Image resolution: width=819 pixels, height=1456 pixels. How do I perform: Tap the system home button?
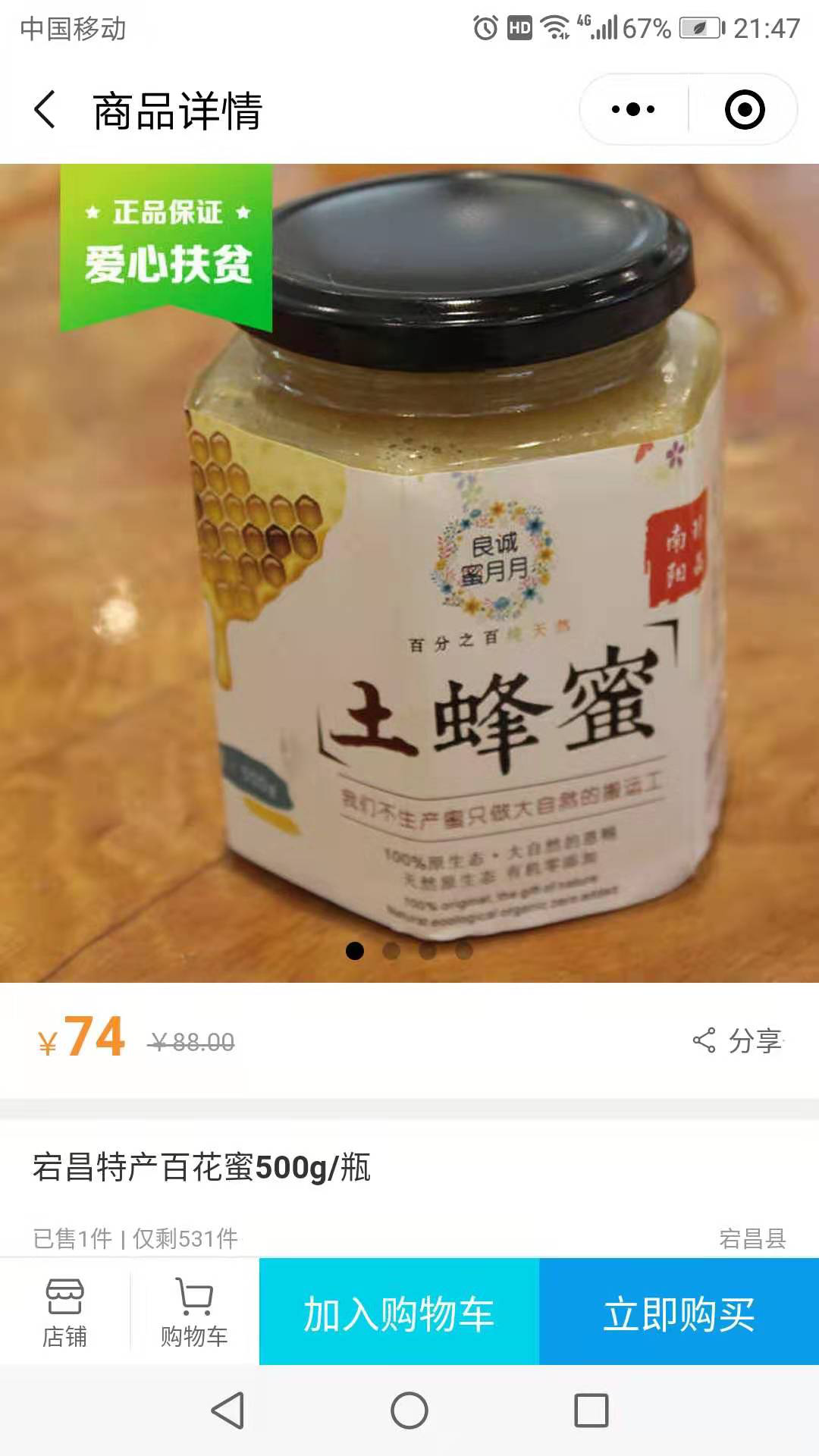coord(409,1410)
